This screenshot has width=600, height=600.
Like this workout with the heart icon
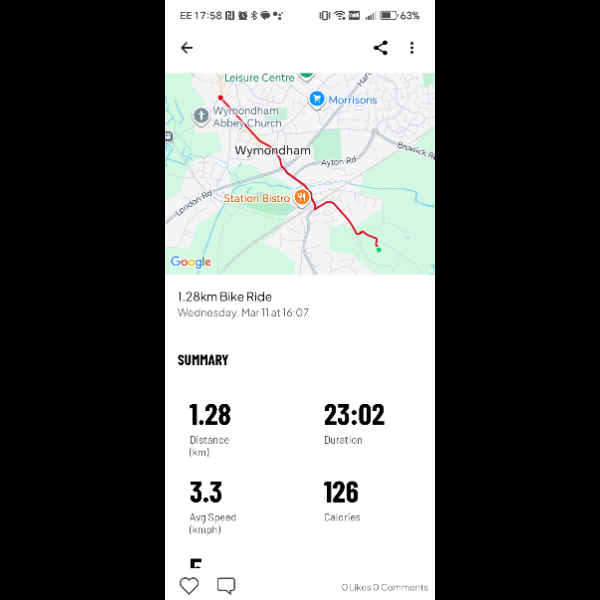[189, 586]
